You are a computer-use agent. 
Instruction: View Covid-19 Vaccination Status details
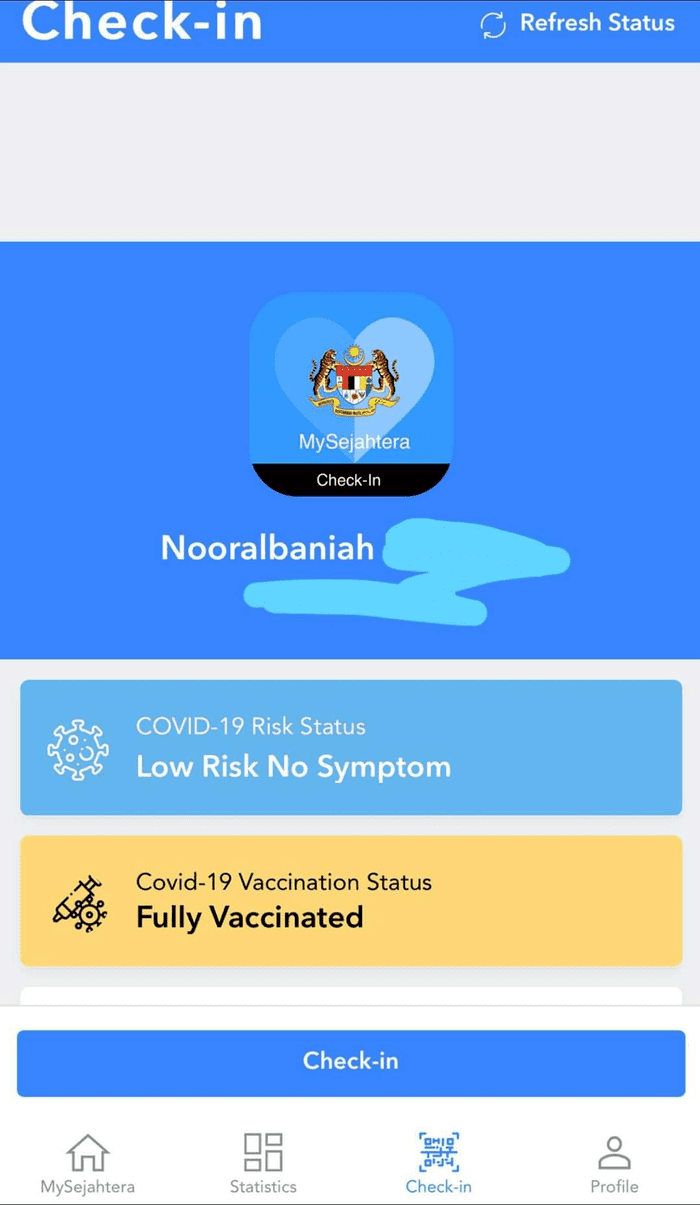(351, 901)
